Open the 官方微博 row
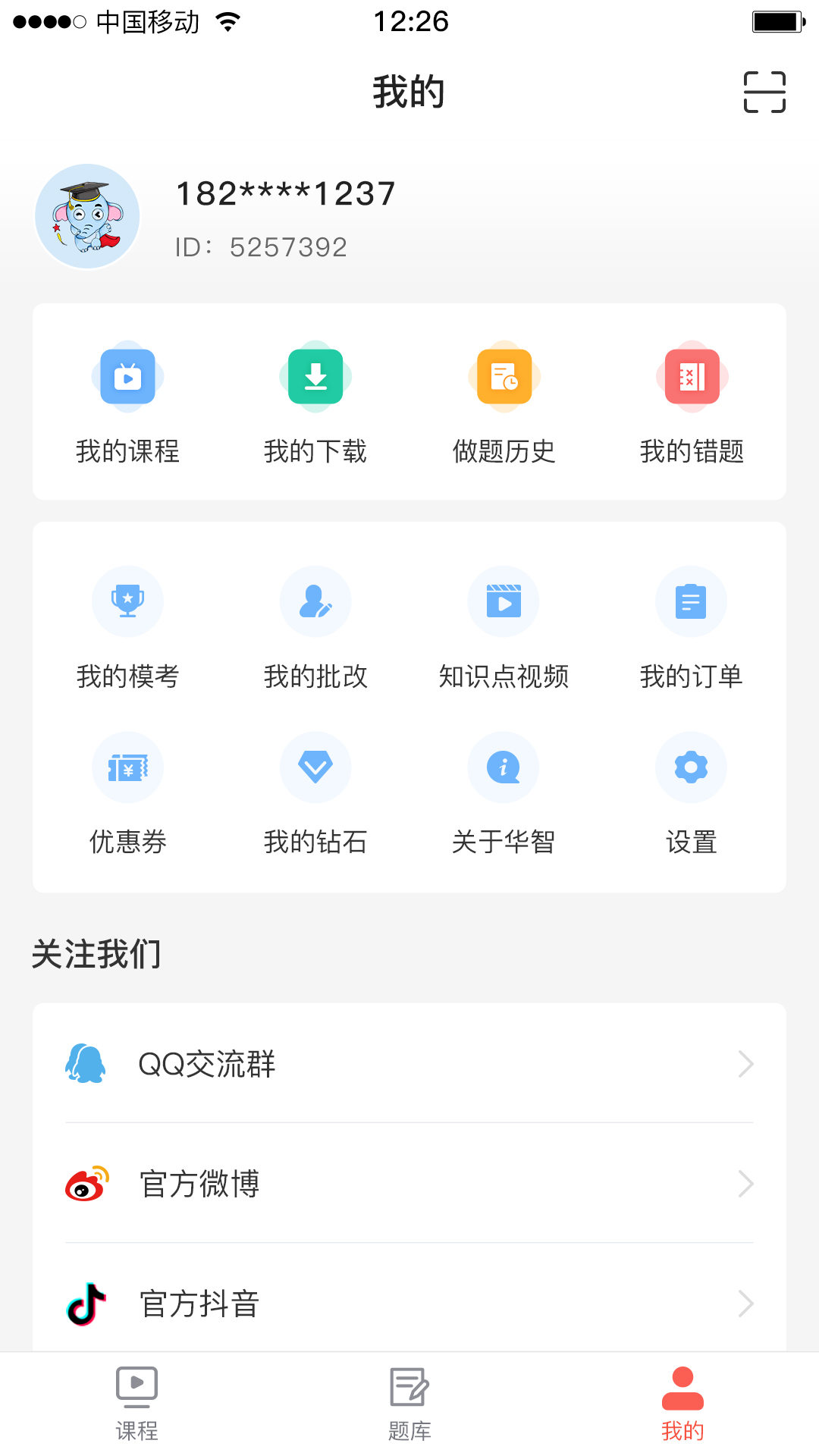The image size is (819, 1456). [x=409, y=1184]
